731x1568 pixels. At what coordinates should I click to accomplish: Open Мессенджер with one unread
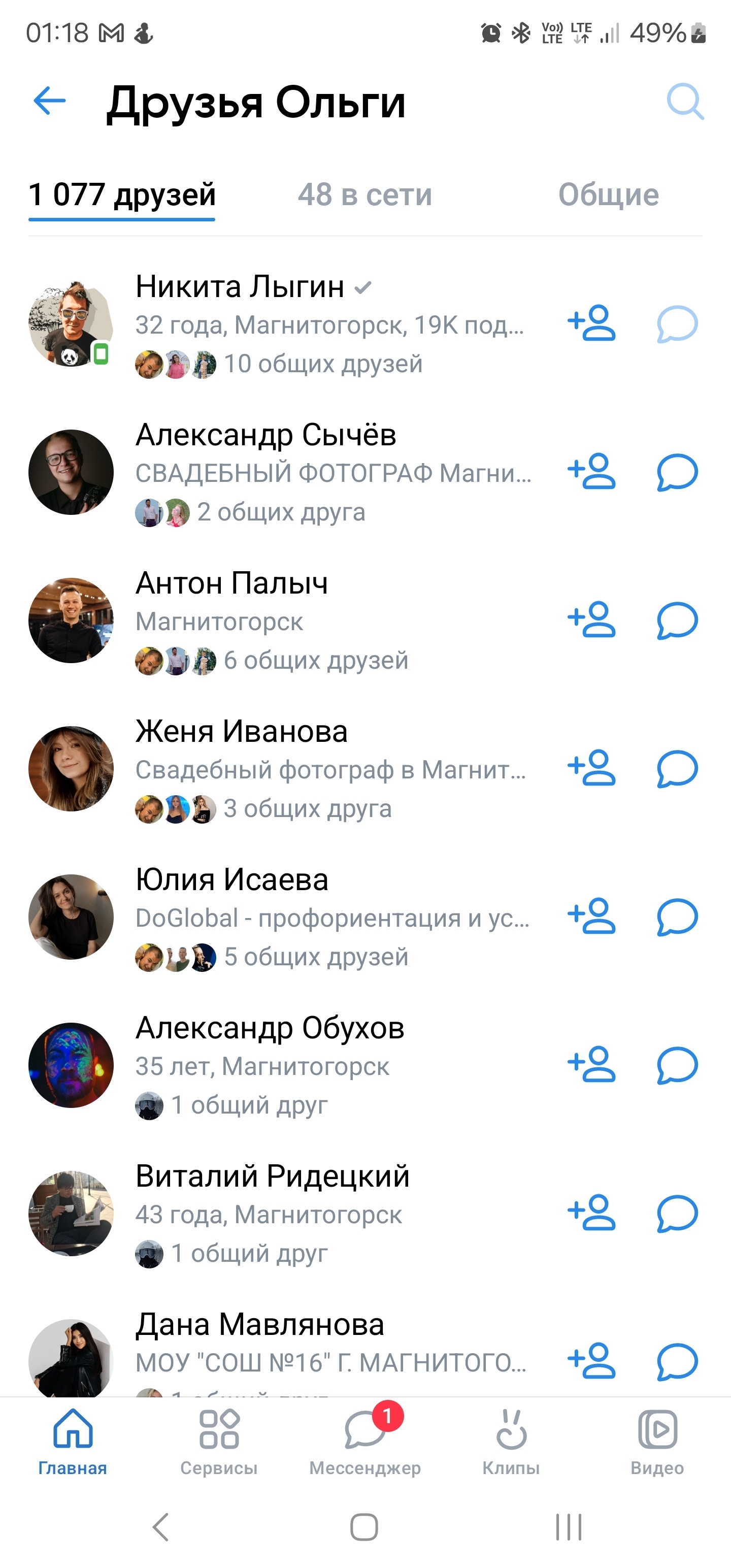tap(365, 1443)
